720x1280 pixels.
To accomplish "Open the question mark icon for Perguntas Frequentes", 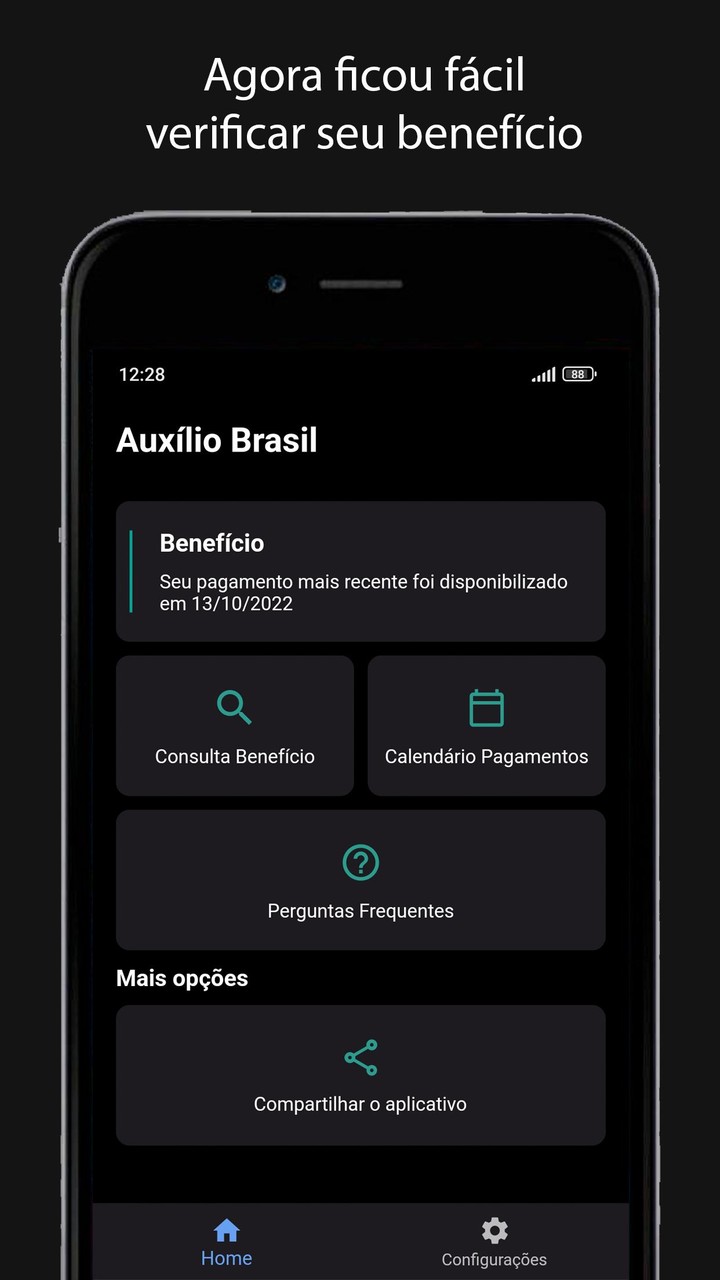I will (360, 862).
